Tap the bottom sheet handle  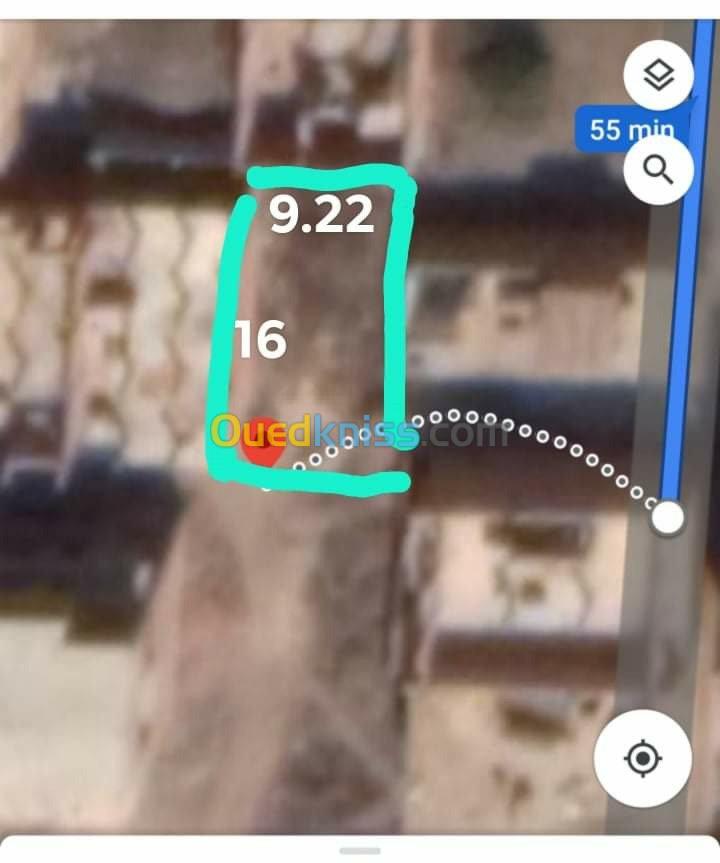(x=360, y=850)
